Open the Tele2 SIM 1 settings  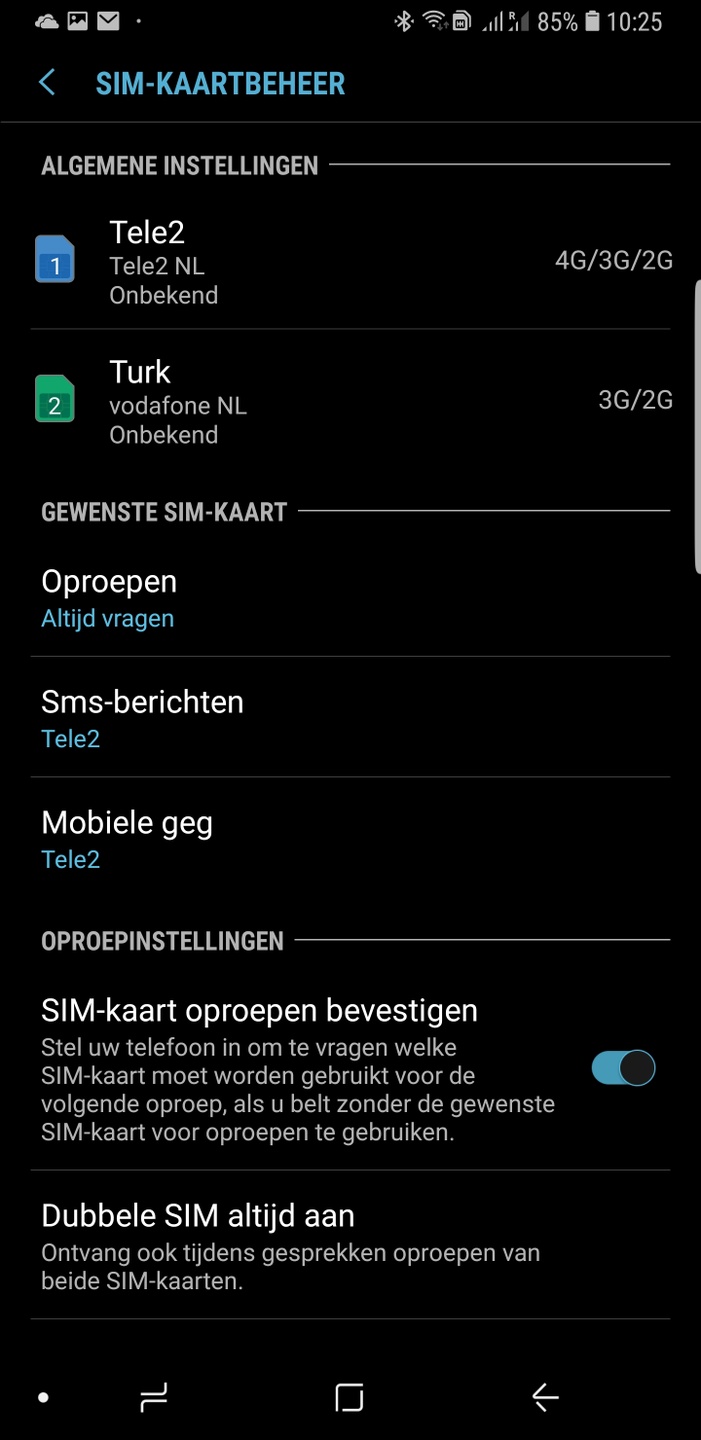pos(350,262)
